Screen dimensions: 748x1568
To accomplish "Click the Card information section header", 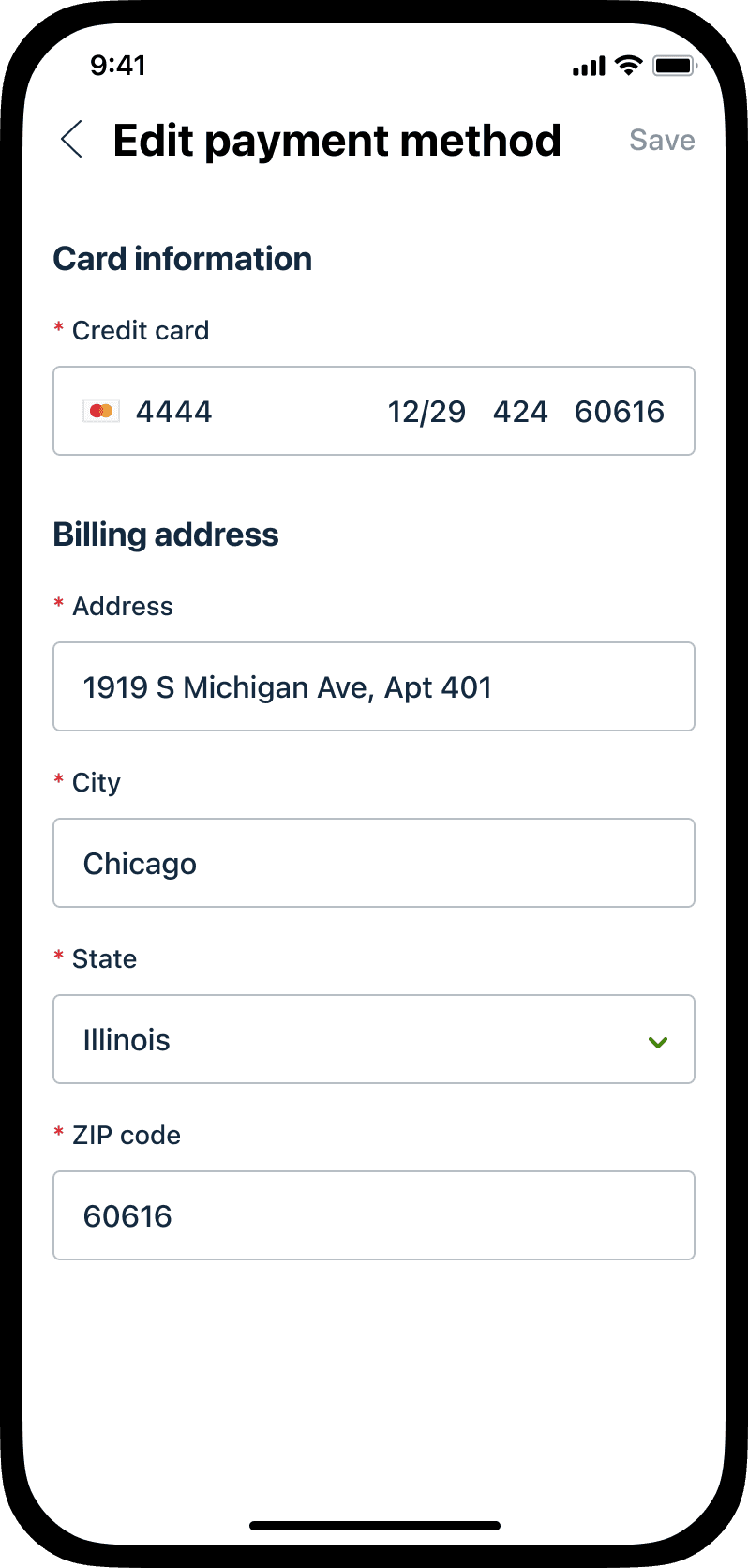I will [183, 258].
